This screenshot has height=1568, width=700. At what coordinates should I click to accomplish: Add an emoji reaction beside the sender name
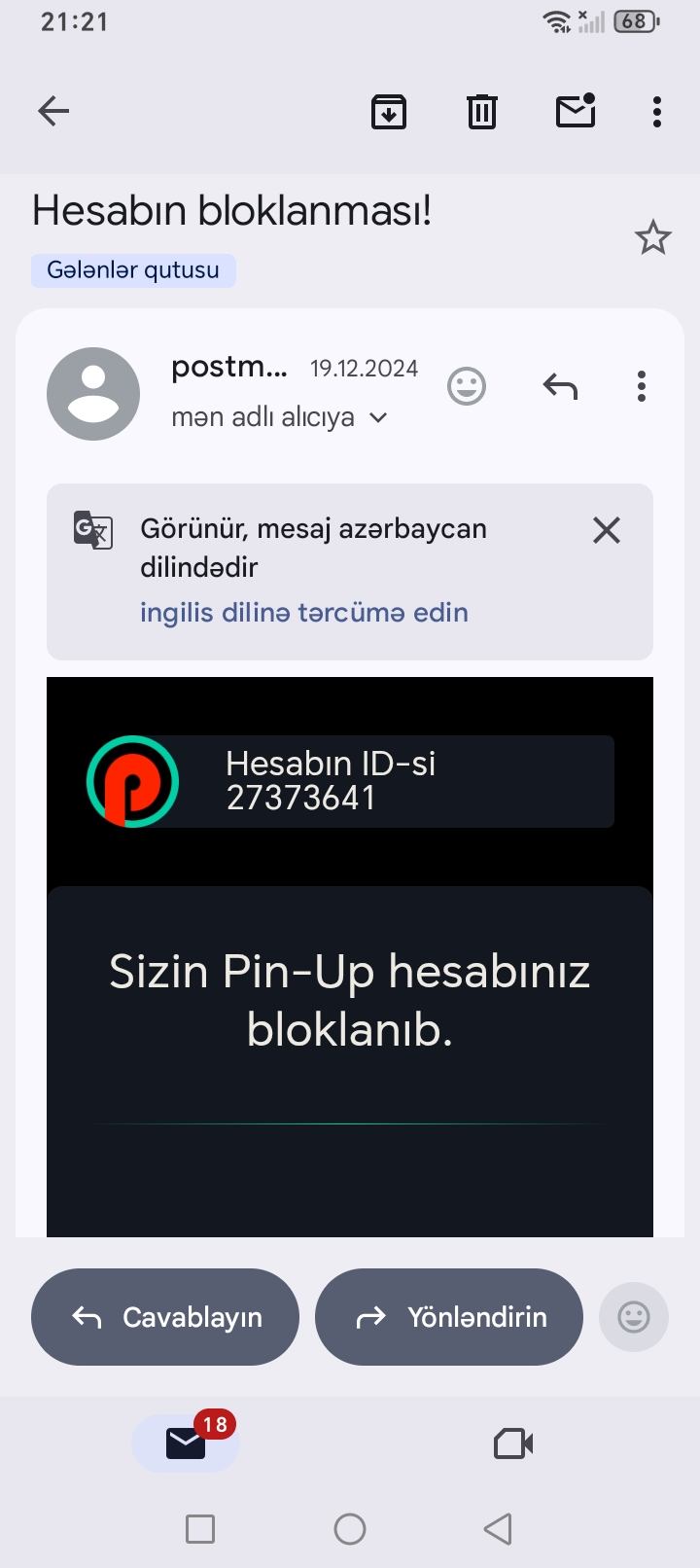[466, 386]
